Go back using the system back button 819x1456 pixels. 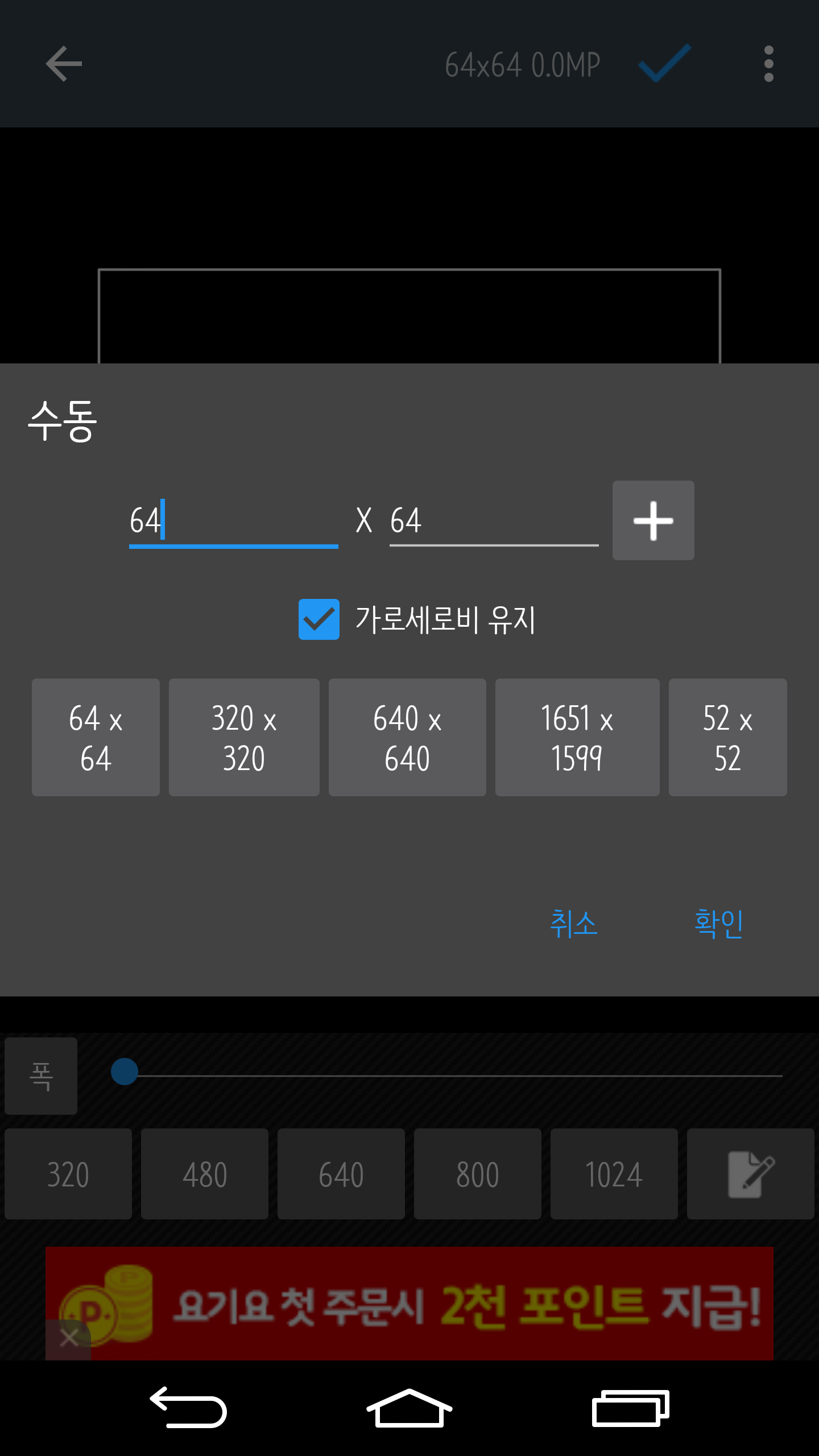pyautogui.click(x=188, y=1407)
